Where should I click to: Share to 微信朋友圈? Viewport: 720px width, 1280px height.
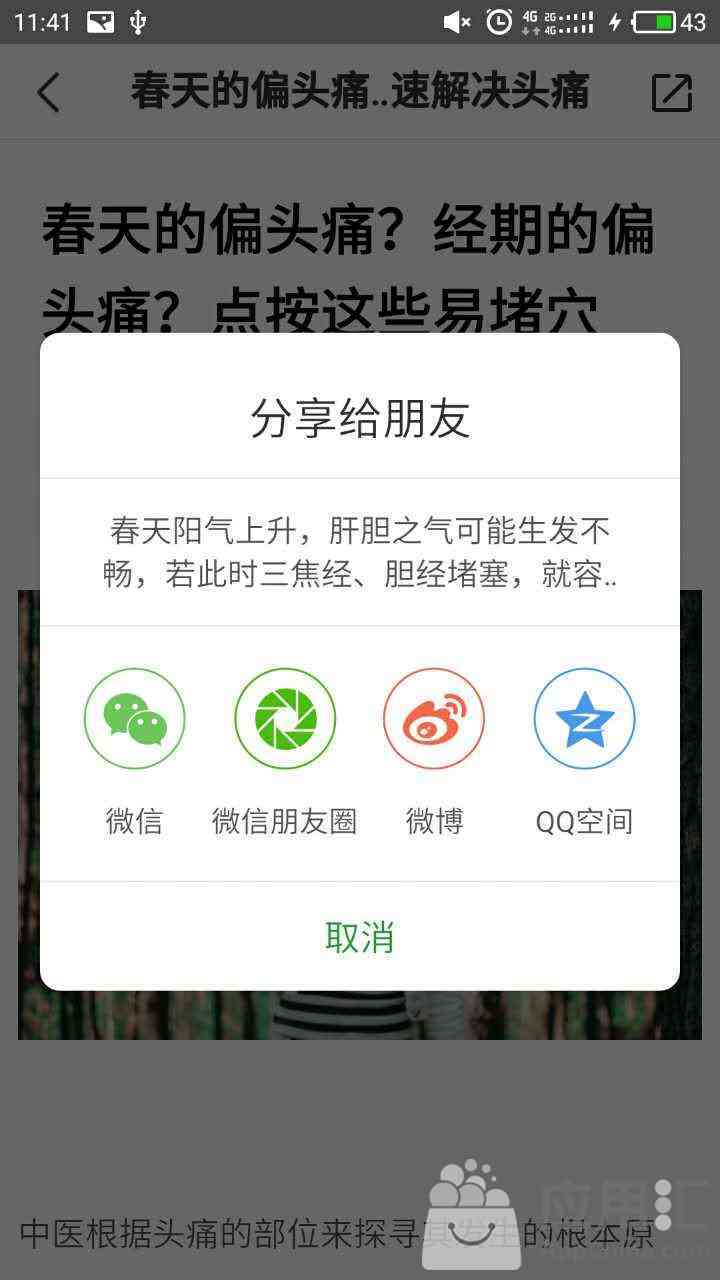pos(285,719)
